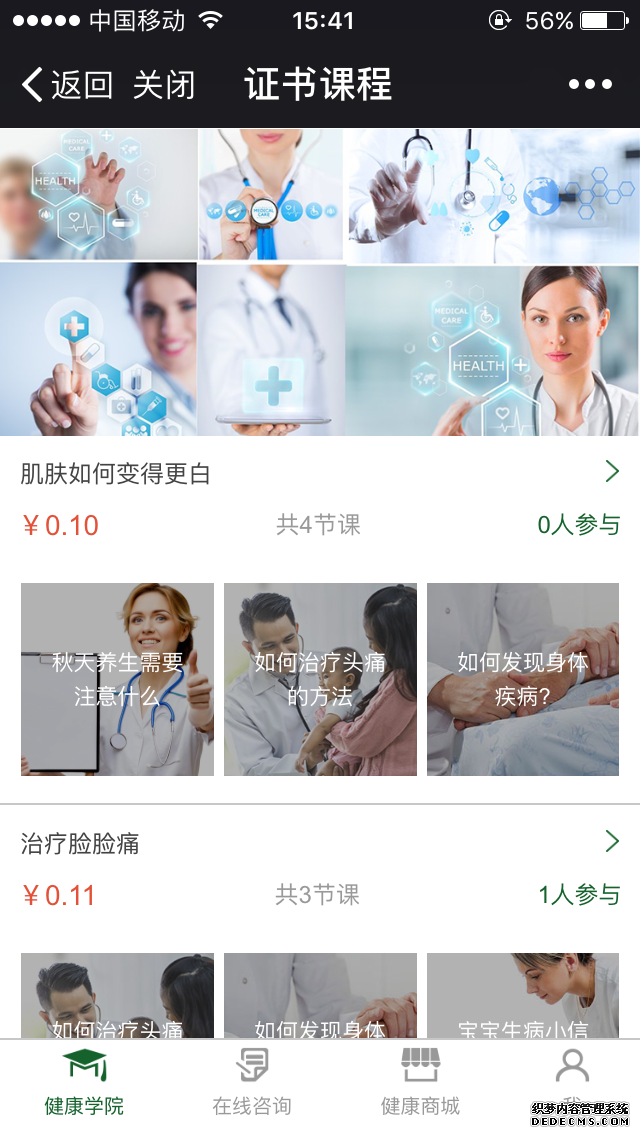Open the 治疗脸脸痛 course

(x=80, y=844)
